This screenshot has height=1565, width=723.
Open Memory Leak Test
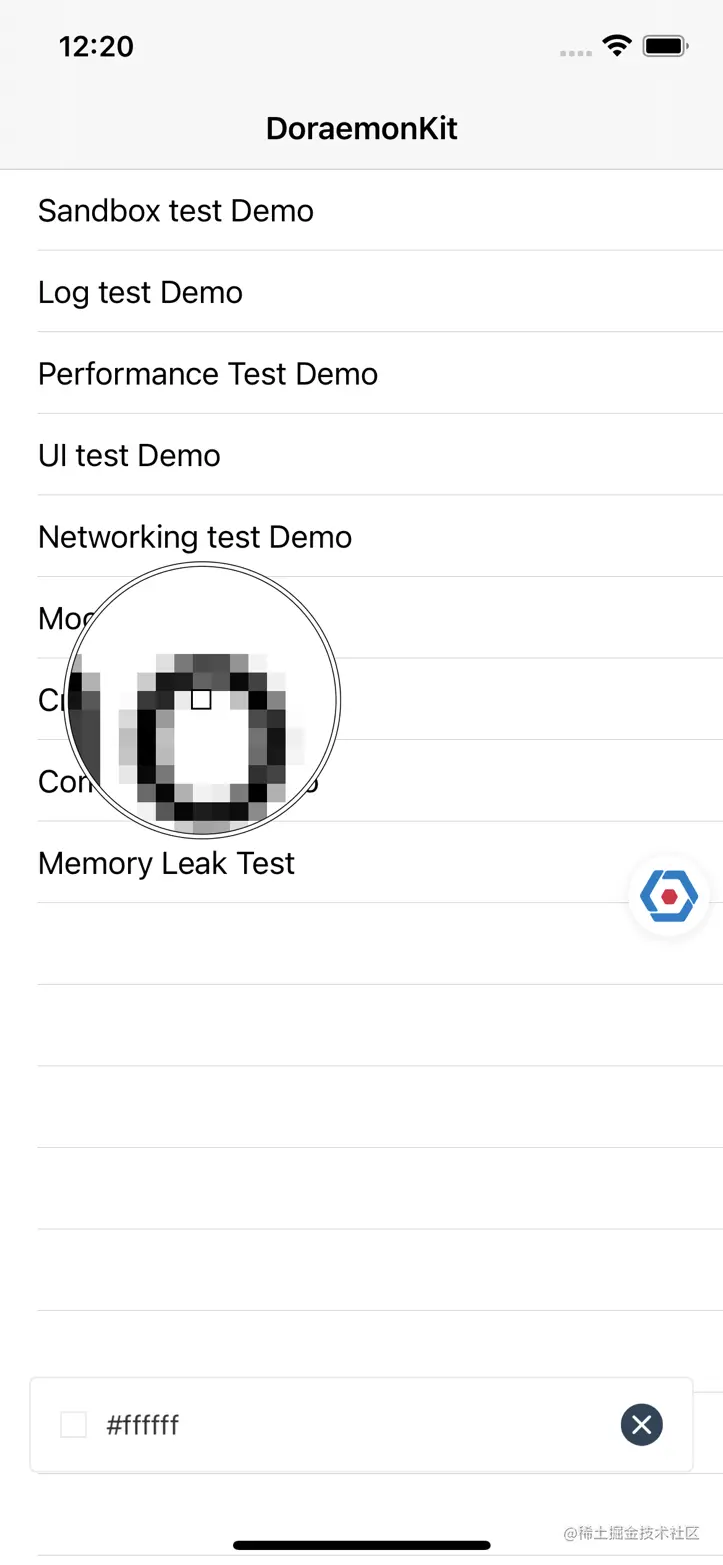coord(166,863)
